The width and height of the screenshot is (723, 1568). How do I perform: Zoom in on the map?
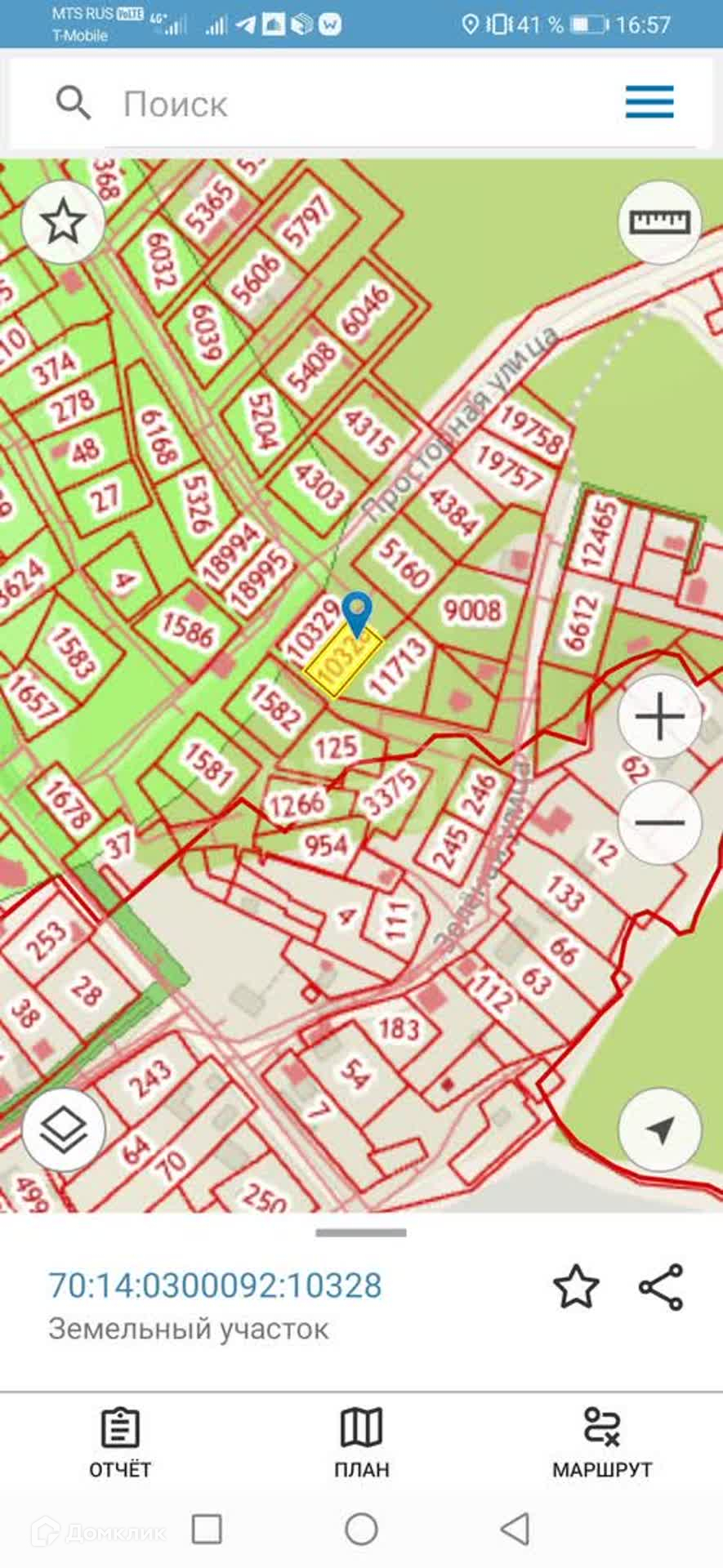pyautogui.click(x=659, y=718)
